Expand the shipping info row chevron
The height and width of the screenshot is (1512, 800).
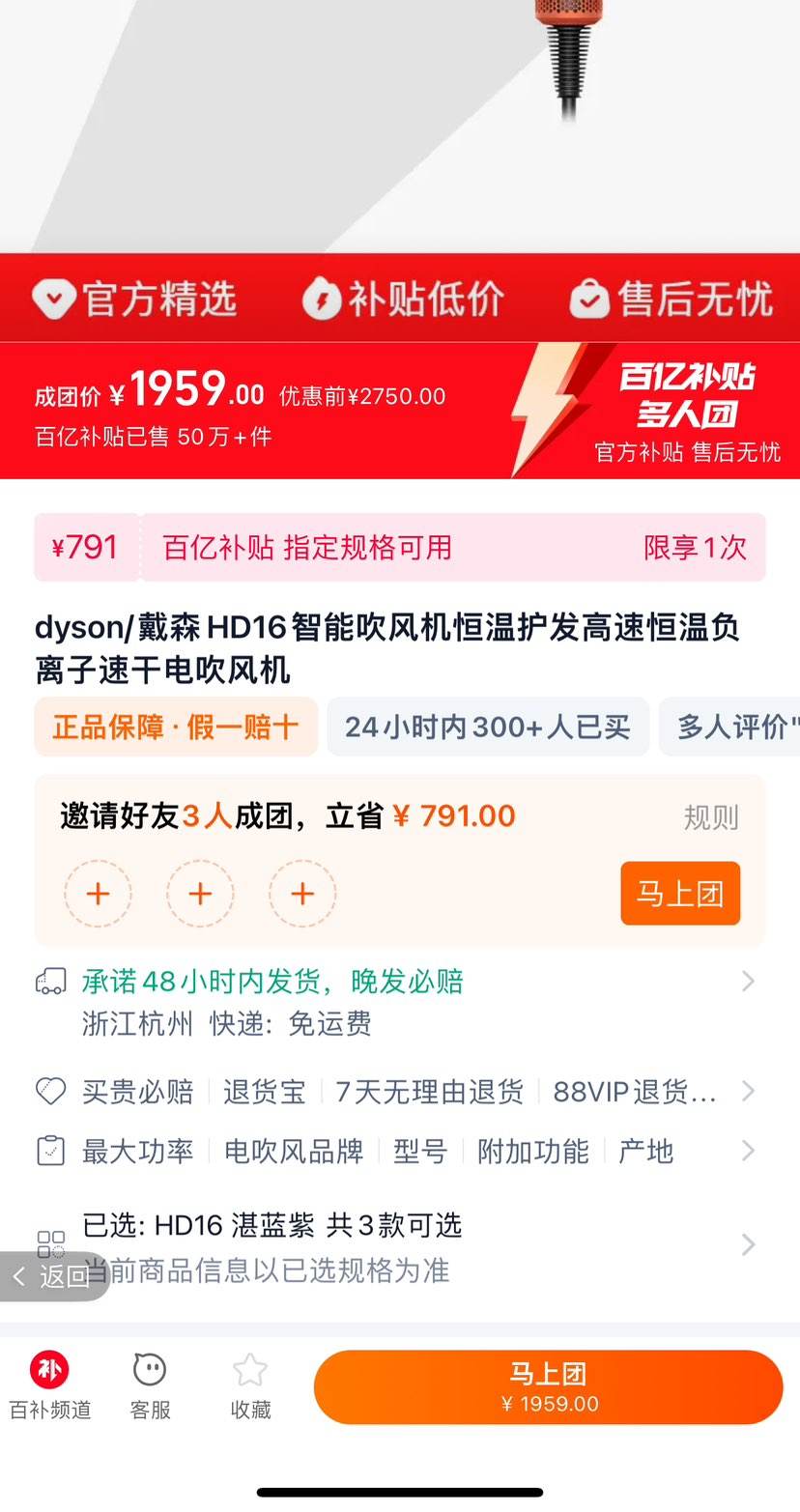click(749, 981)
